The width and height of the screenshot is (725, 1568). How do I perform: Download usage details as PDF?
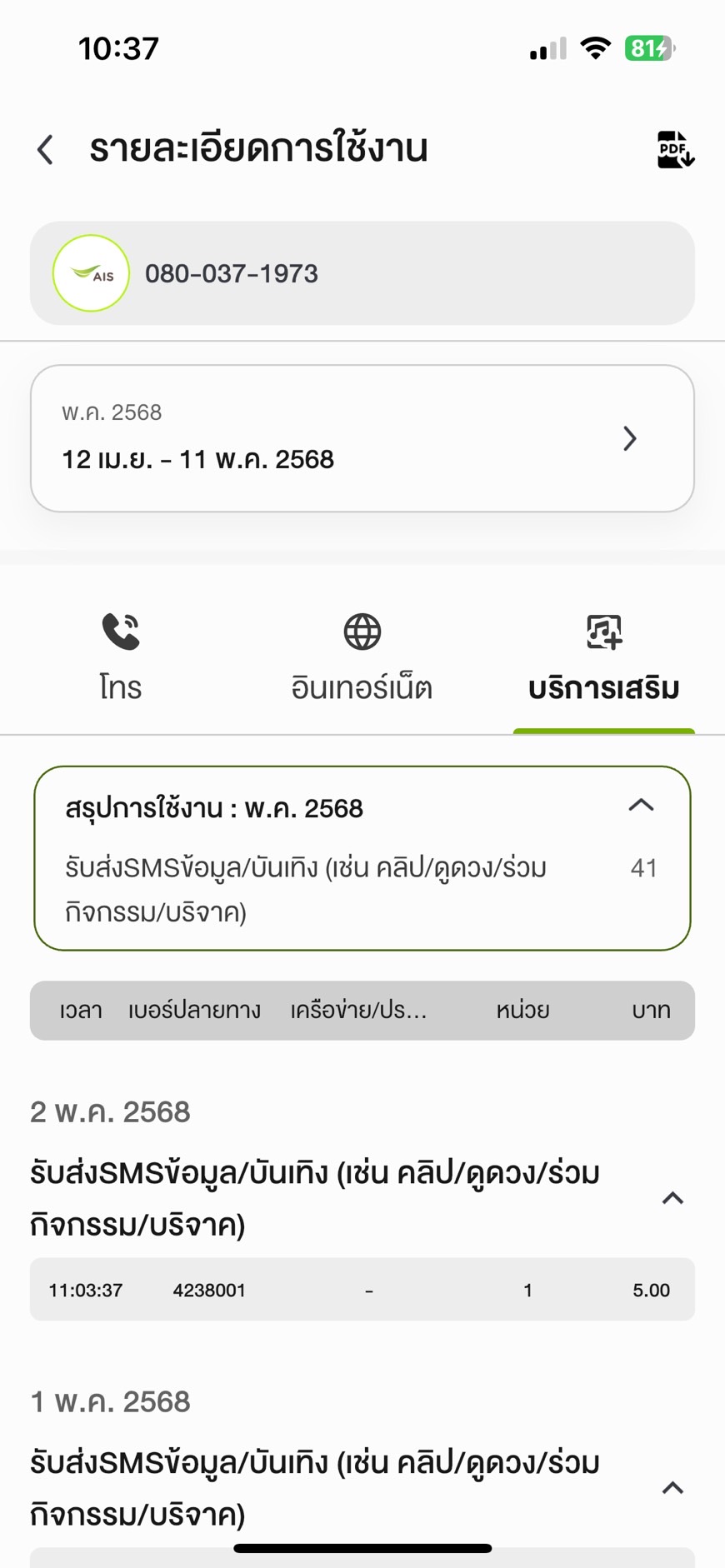tap(675, 150)
